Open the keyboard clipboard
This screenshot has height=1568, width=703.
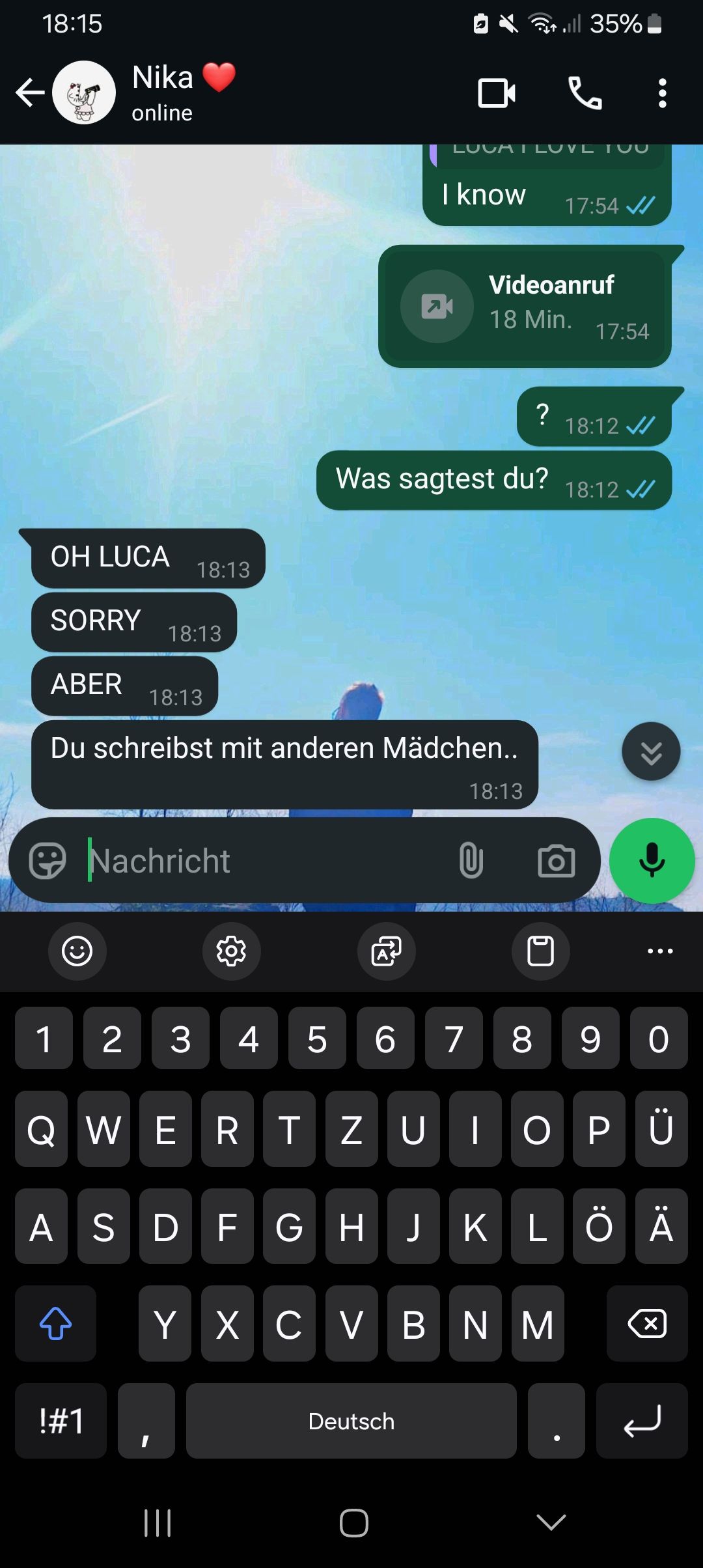point(540,951)
